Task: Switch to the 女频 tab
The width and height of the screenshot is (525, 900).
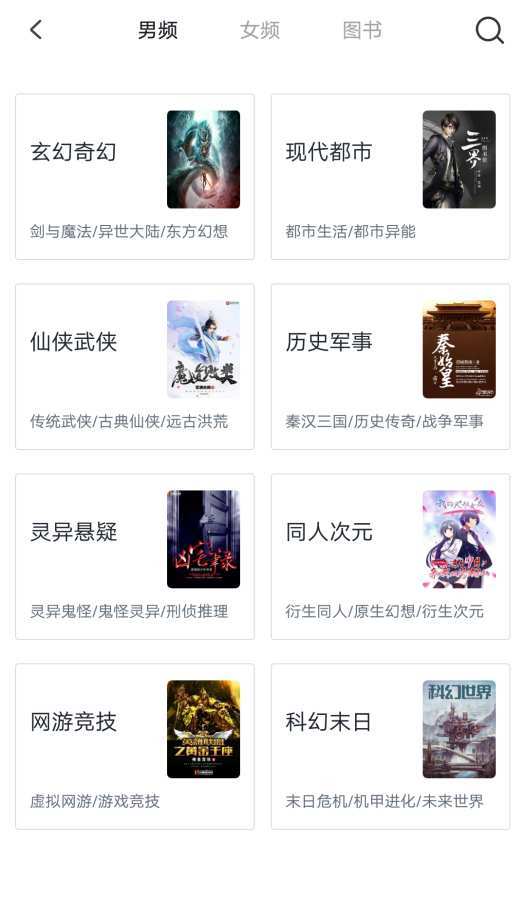Action: (260, 30)
